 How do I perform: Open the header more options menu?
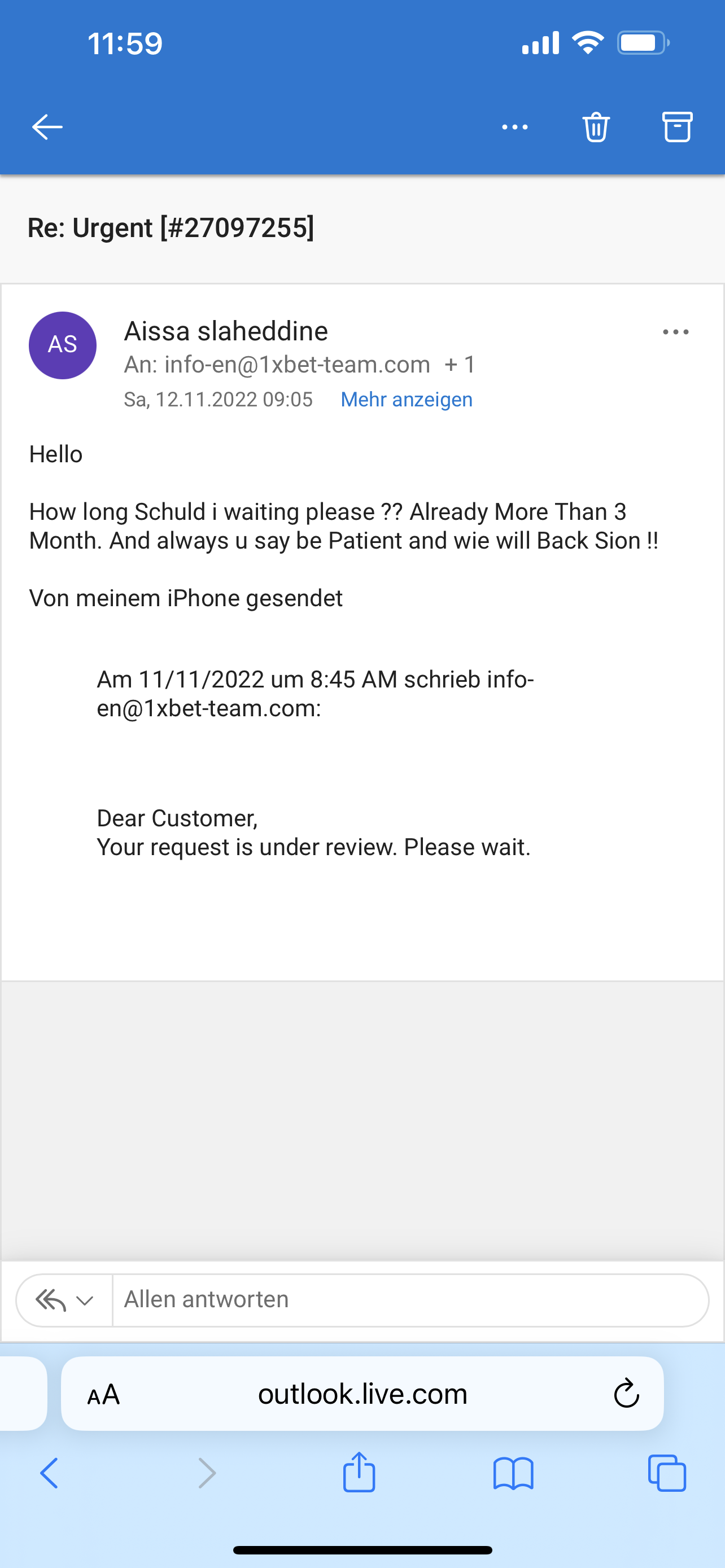pos(514,126)
